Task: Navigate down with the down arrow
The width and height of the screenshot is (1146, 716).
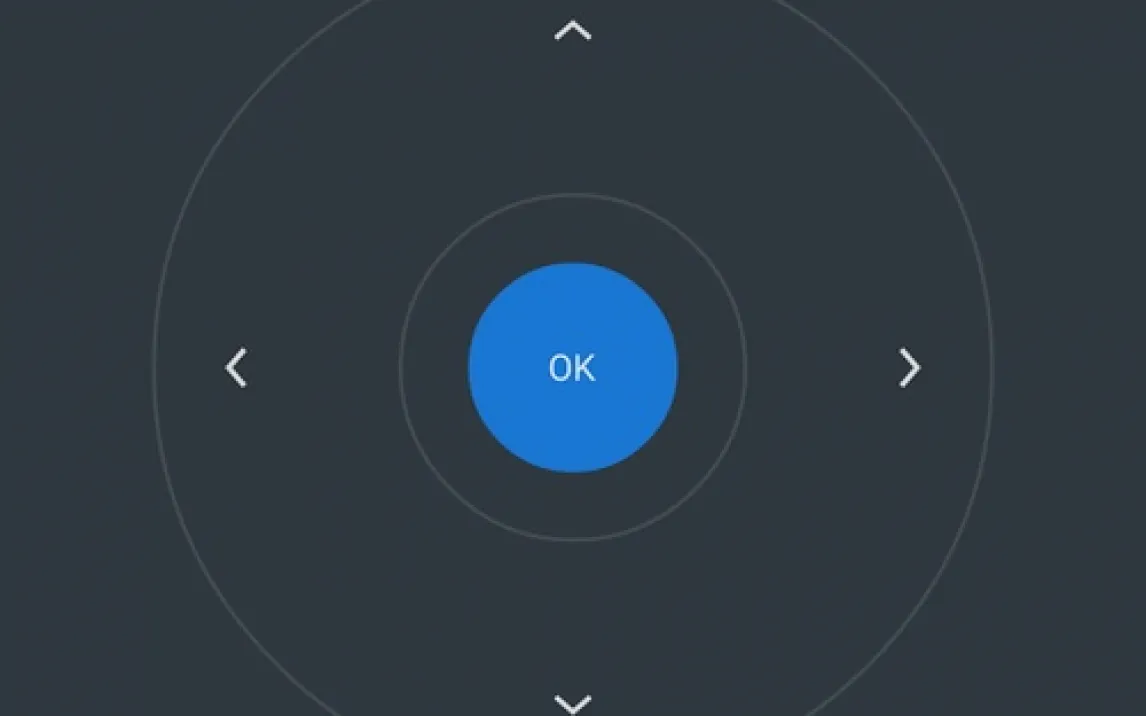Action: tap(573, 703)
